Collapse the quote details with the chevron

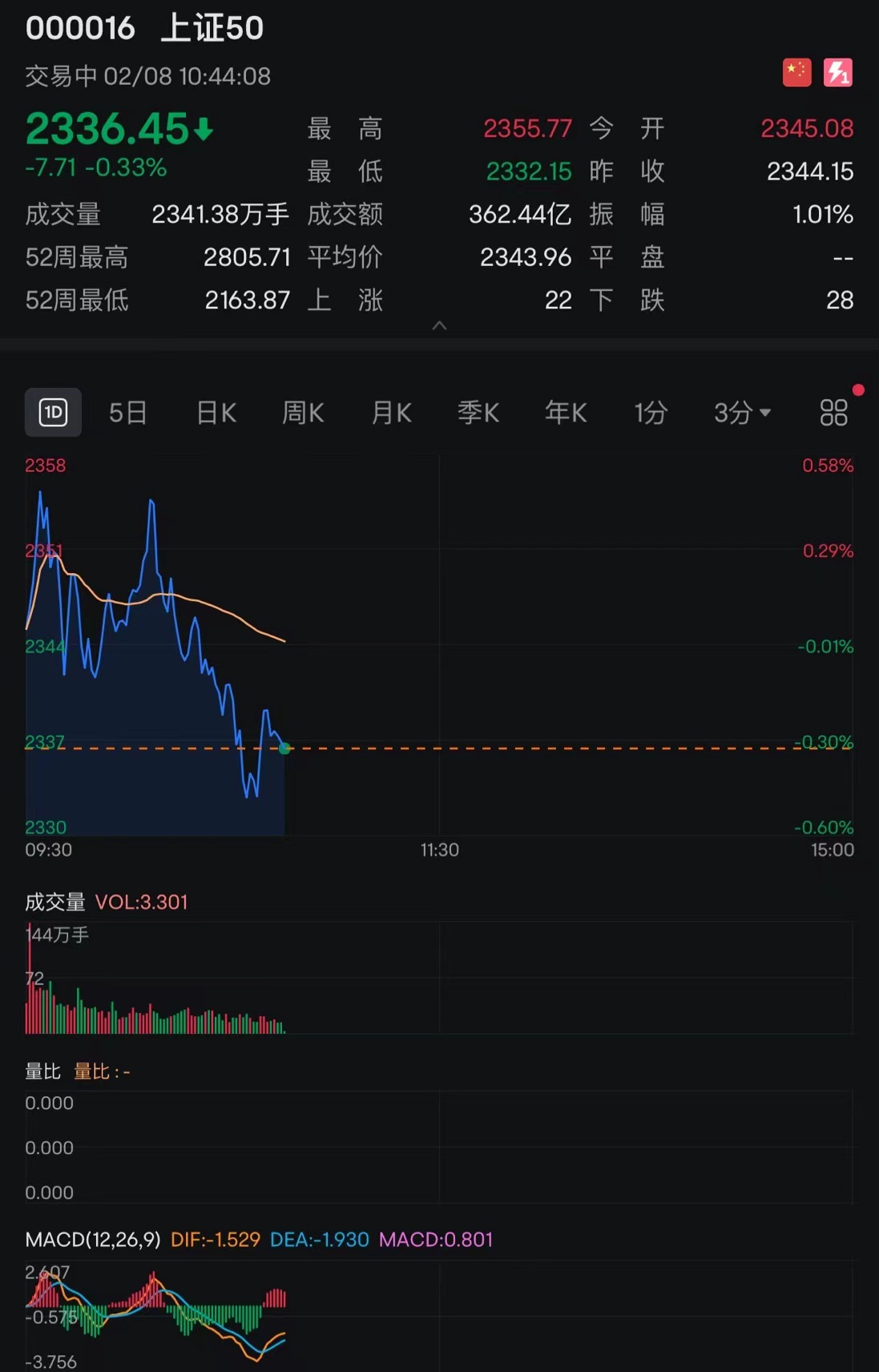pyautogui.click(x=439, y=325)
